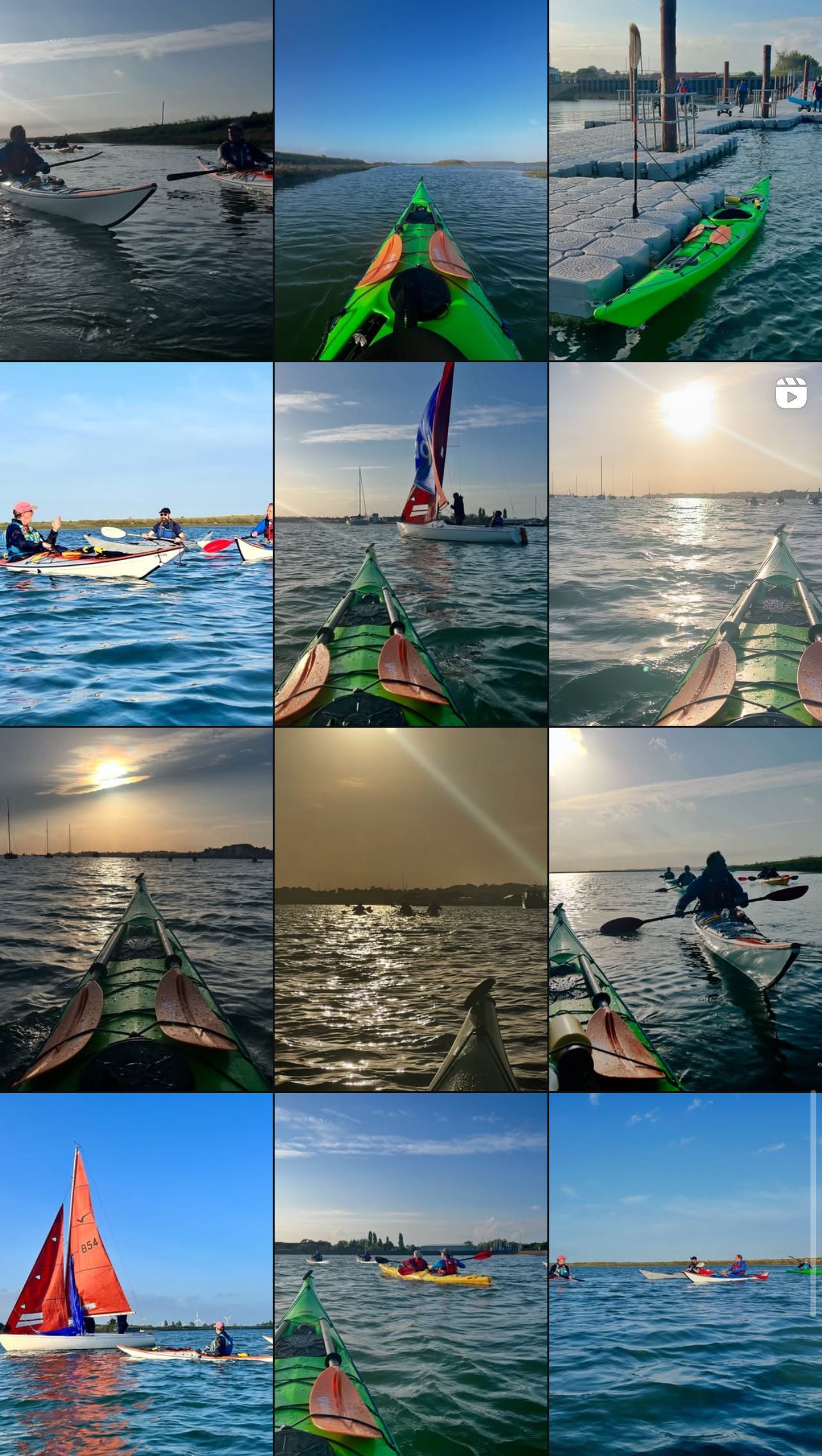Open the sun-behind-clouds kayak bow post

136,909
